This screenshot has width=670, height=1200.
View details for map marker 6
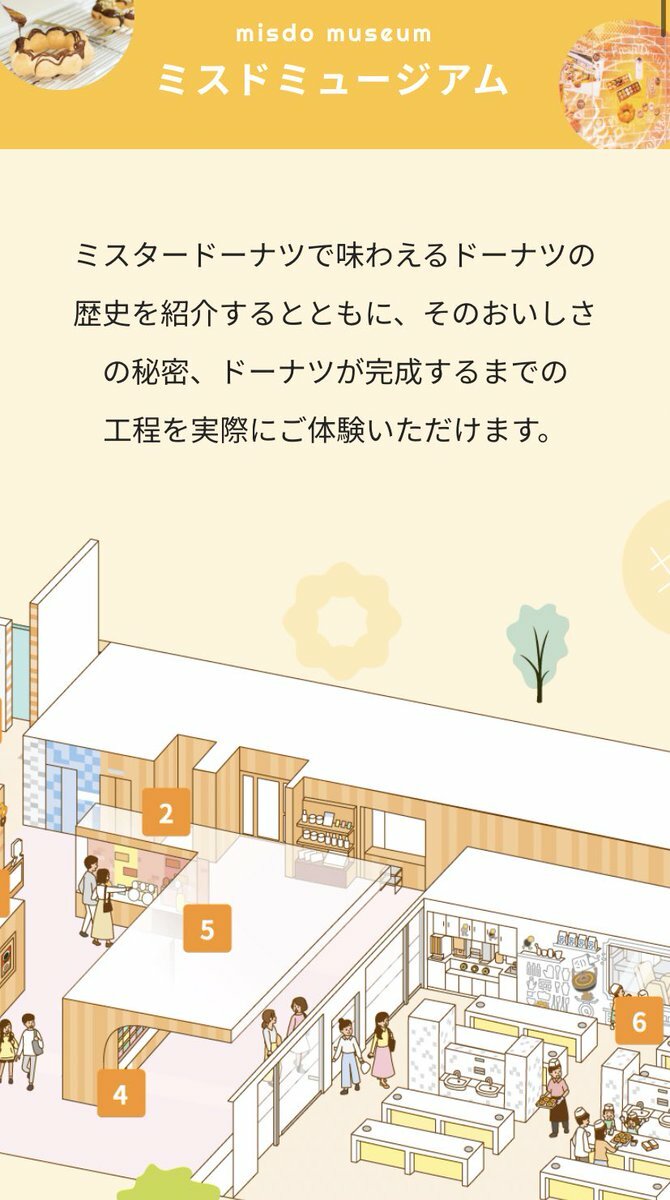click(639, 1021)
